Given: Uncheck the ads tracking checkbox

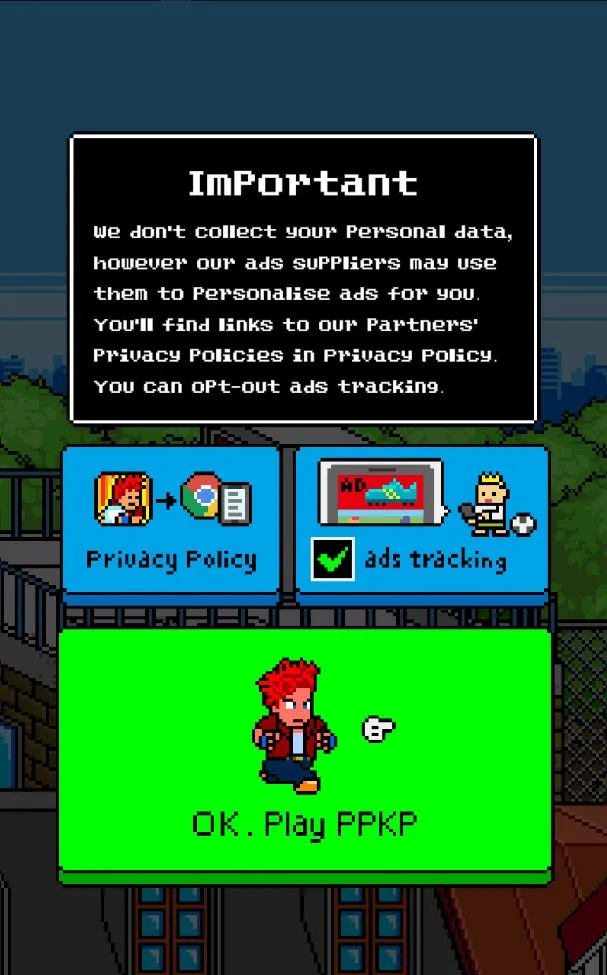Looking at the screenshot, I should point(333,559).
